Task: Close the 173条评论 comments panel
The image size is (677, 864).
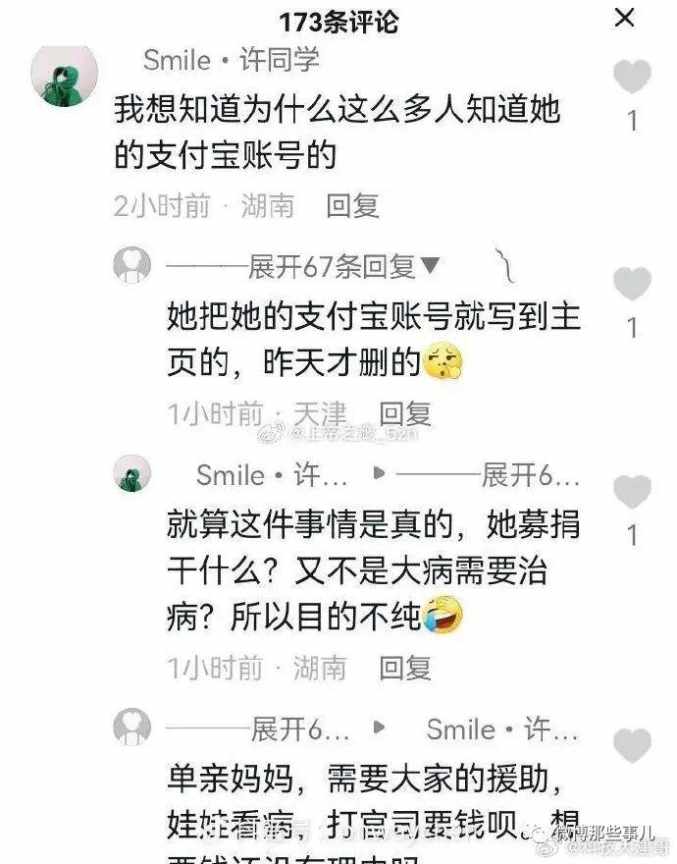Action: (624, 17)
